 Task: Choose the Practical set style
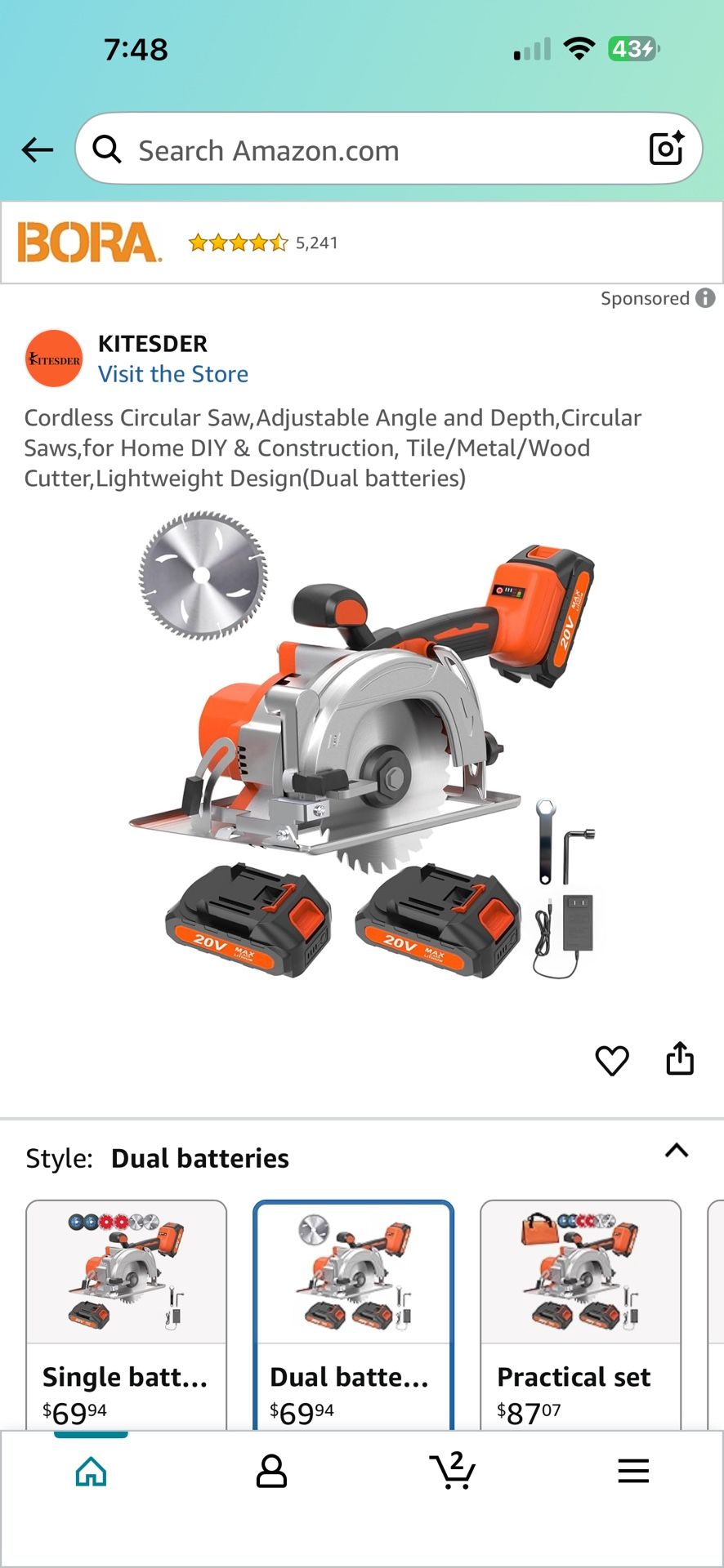(580, 1315)
